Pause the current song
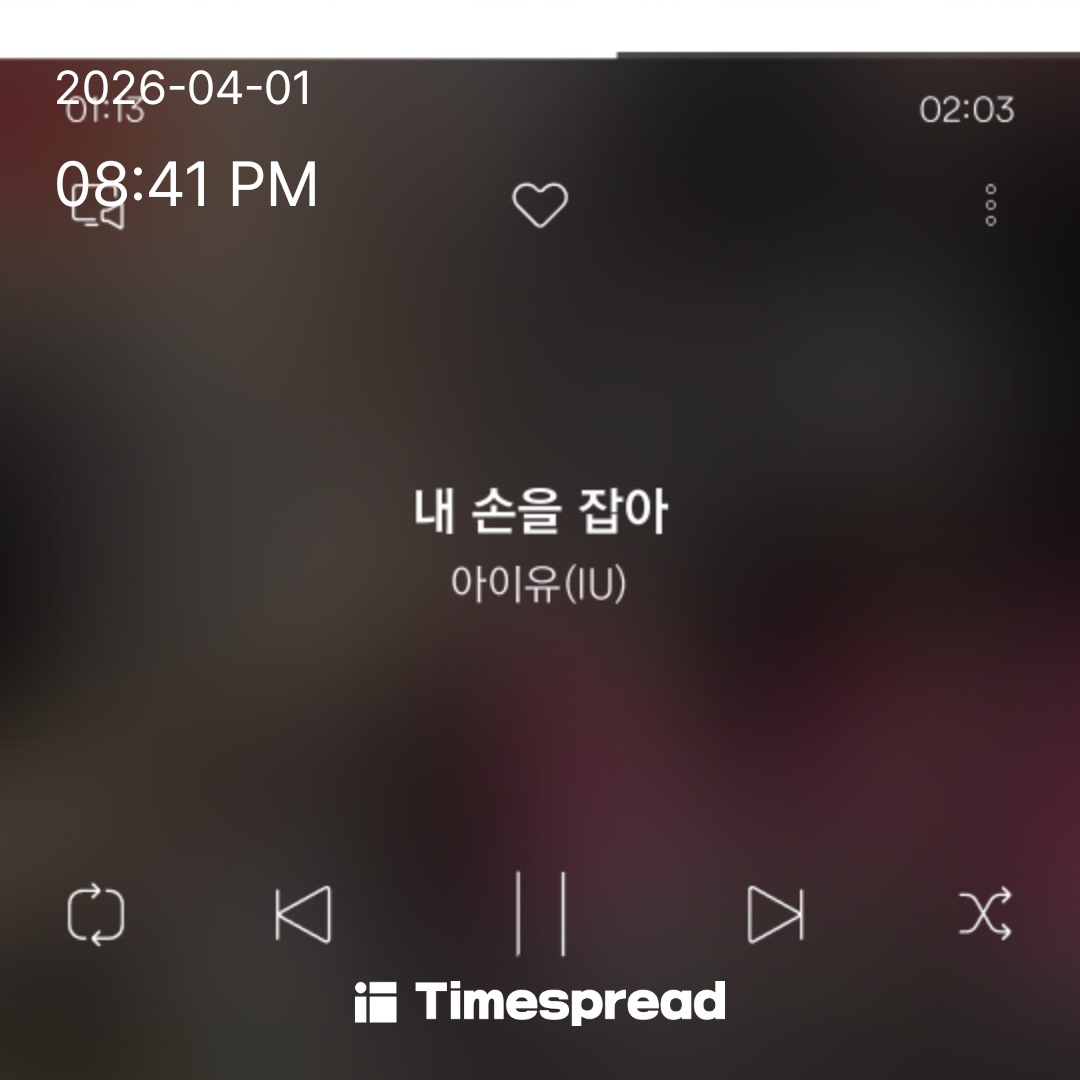This screenshot has width=1080, height=1080. coord(540,914)
